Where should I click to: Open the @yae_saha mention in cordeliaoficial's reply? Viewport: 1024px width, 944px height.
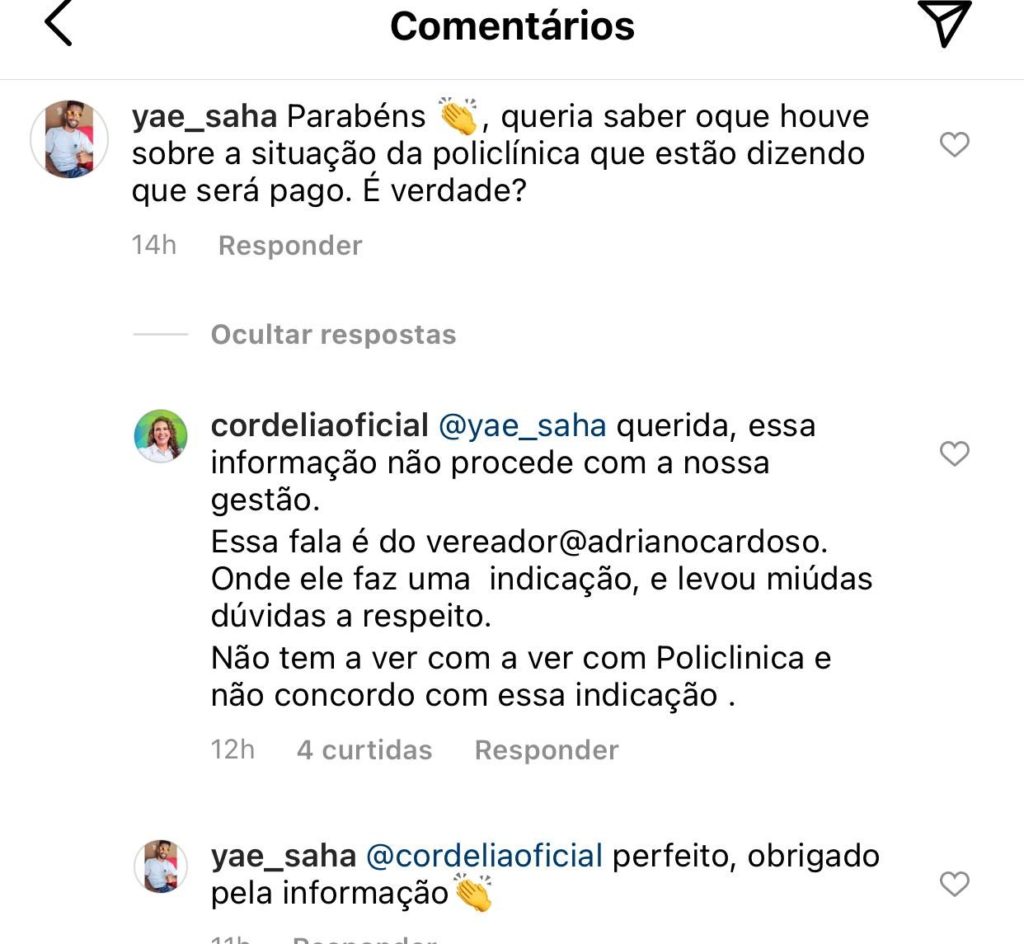[522, 426]
